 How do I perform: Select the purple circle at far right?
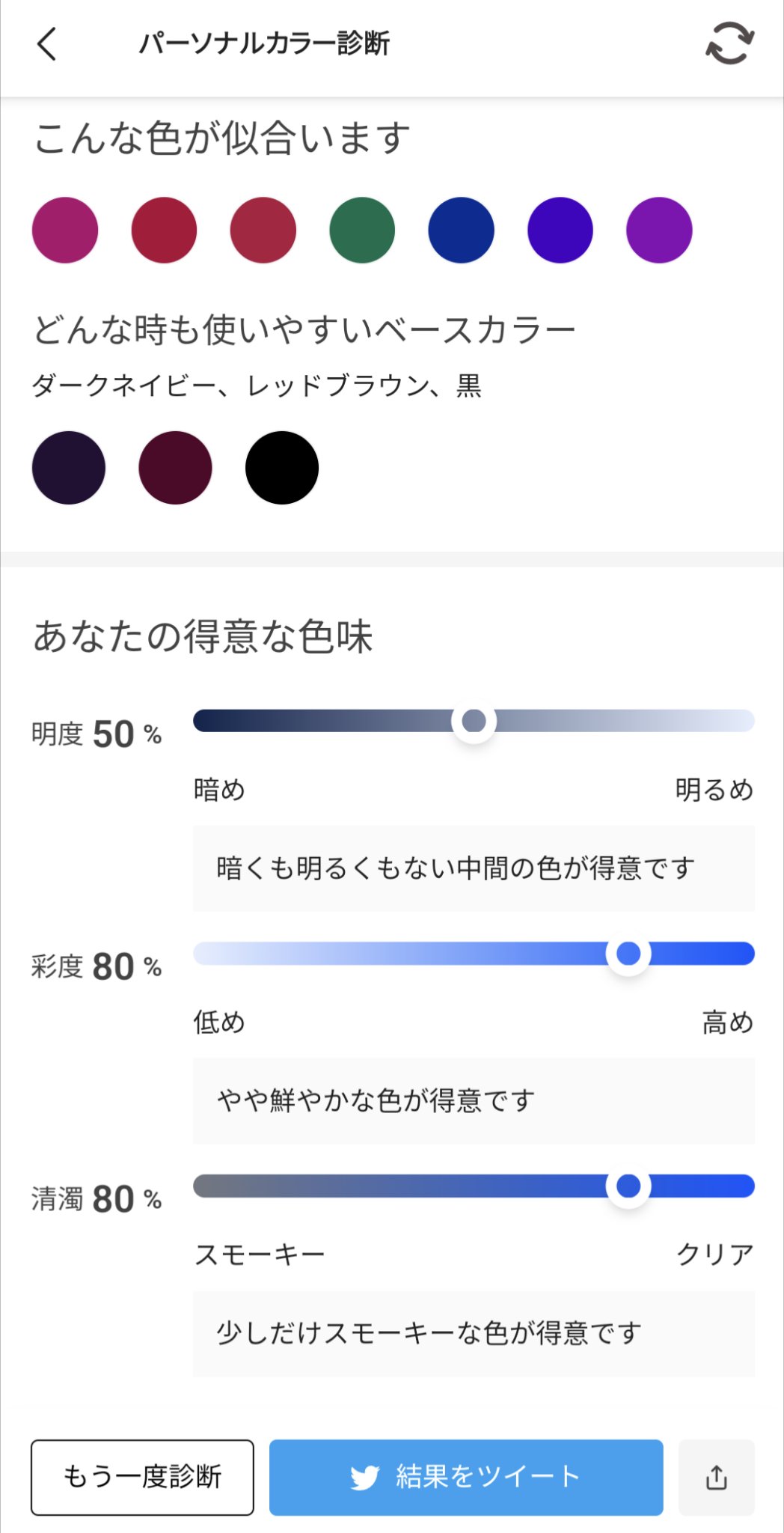click(658, 230)
